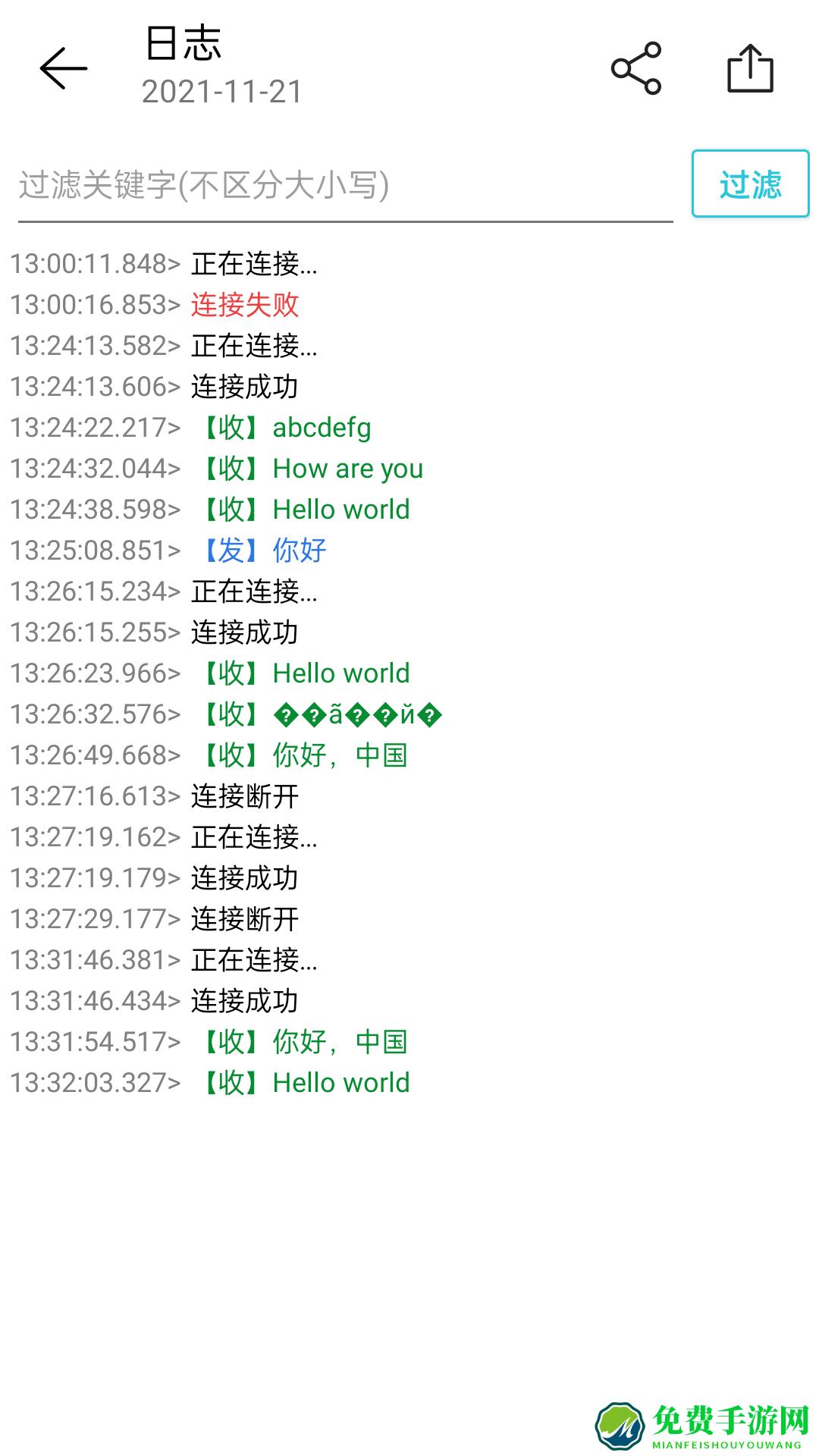Export the log with the upload icon
819x1456 pixels.
750,68
